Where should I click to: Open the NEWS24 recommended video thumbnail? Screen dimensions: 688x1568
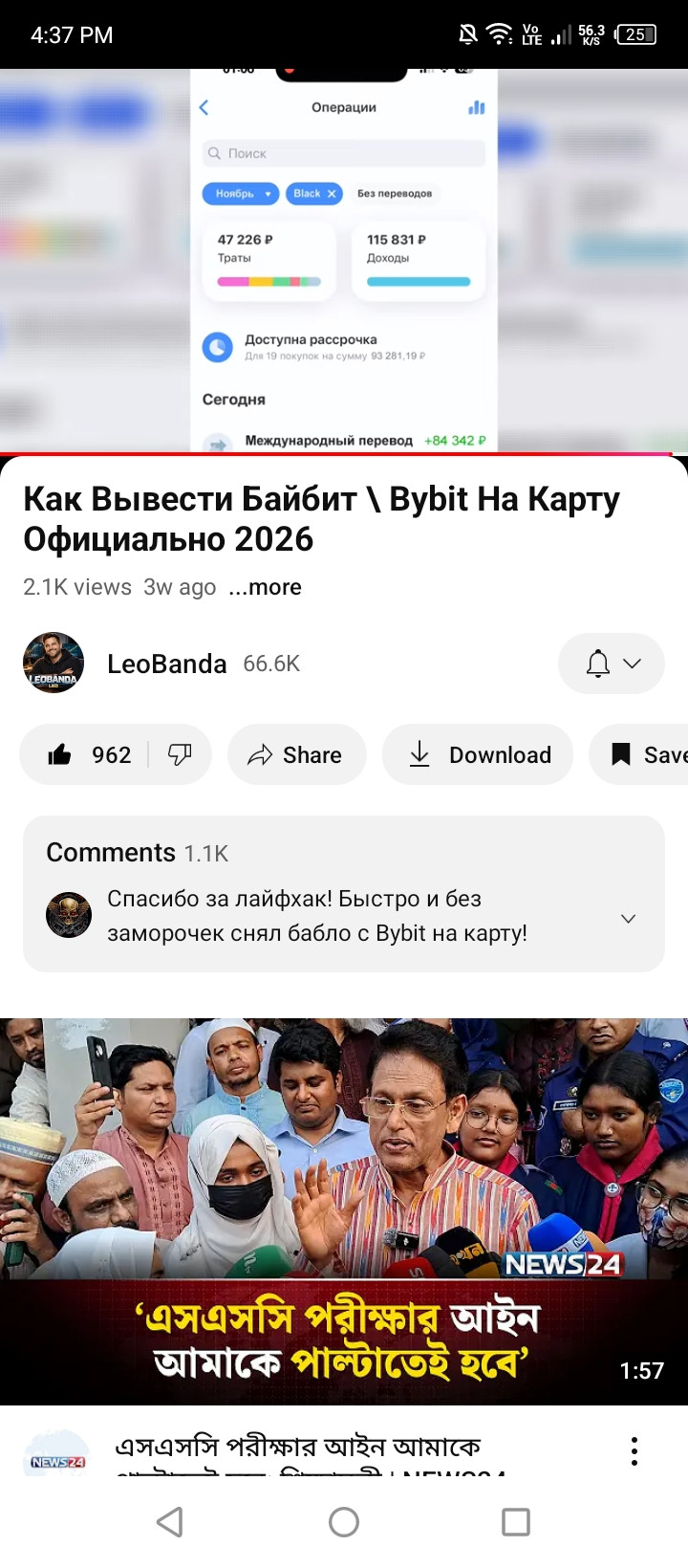click(x=344, y=1209)
